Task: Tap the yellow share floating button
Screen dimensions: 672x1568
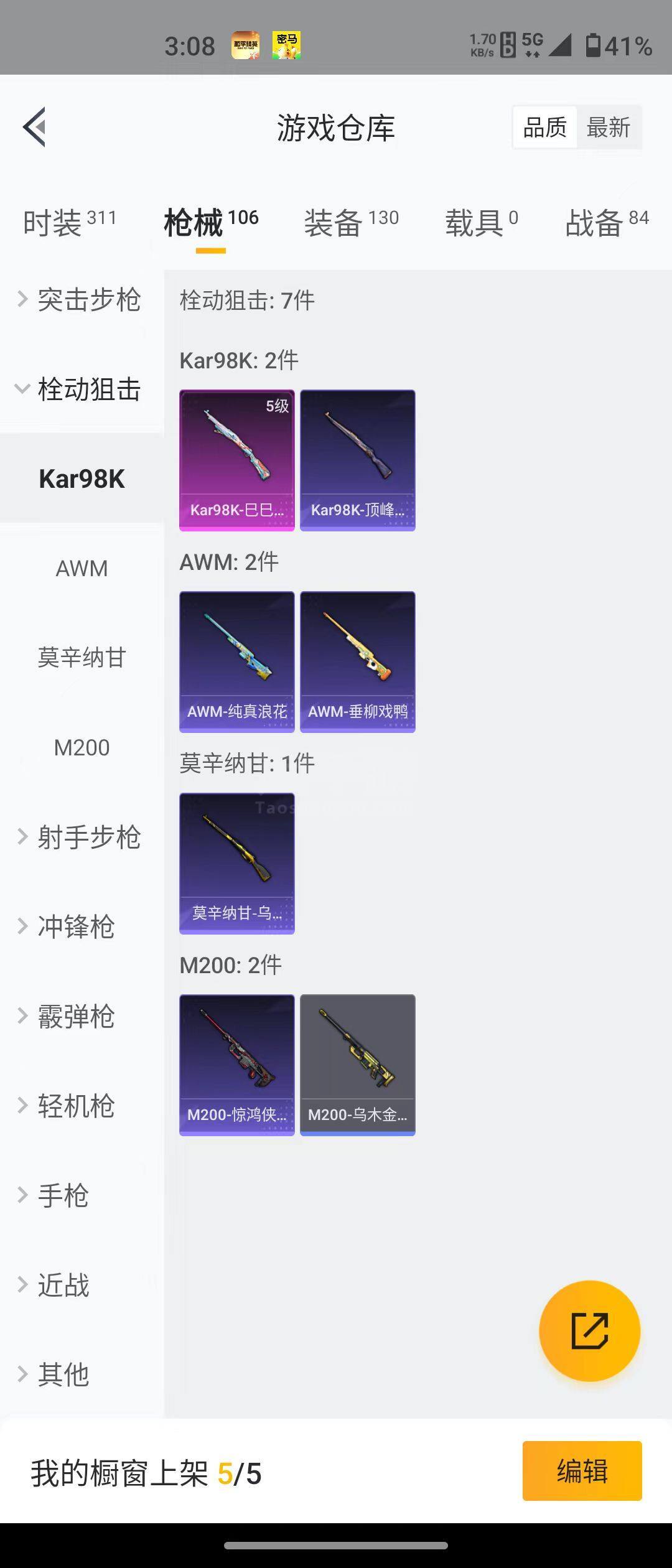Action: point(589,1331)
